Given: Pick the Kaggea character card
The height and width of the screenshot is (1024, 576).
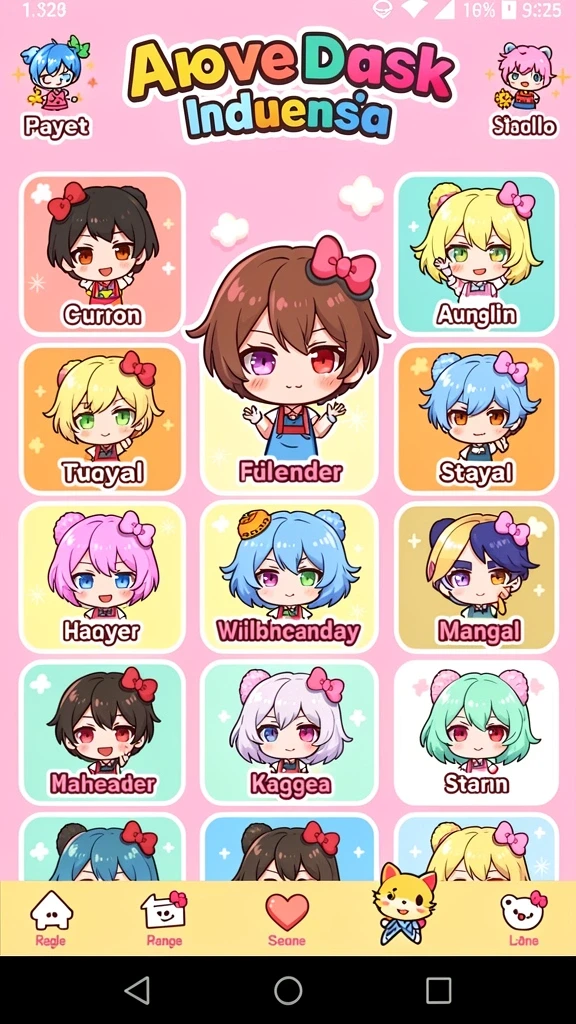Looking at the screenshot, I should click(x=289, y=732).
